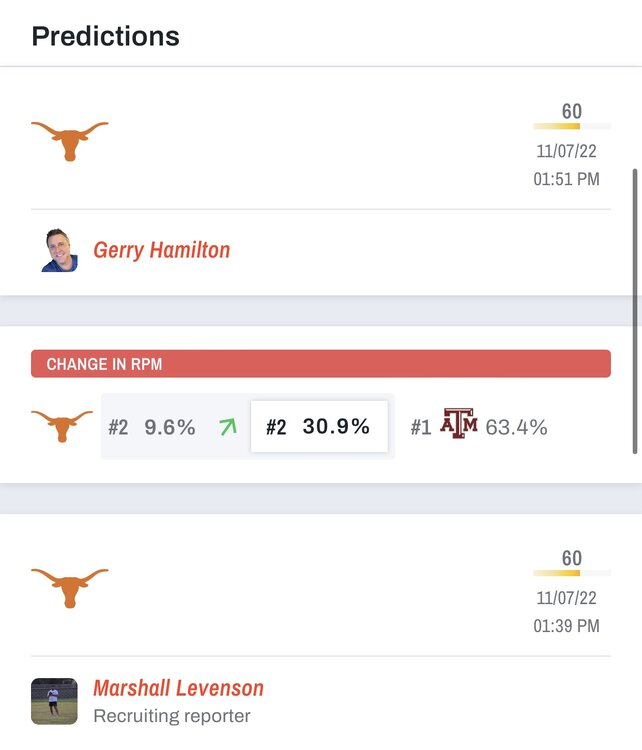Open Marshall Levenson's profile link
The width and height of the screenshot is (642, 750).
pos(178,688)
